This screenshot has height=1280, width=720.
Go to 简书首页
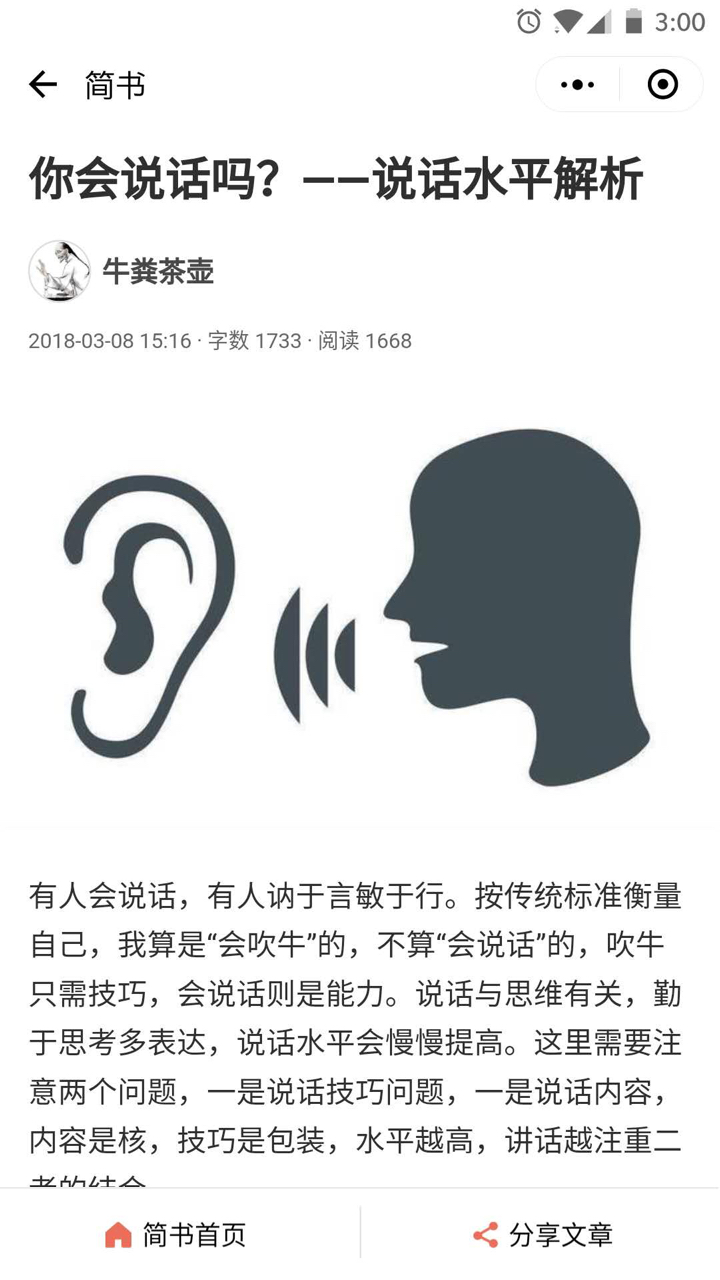tap(177, 1235)
